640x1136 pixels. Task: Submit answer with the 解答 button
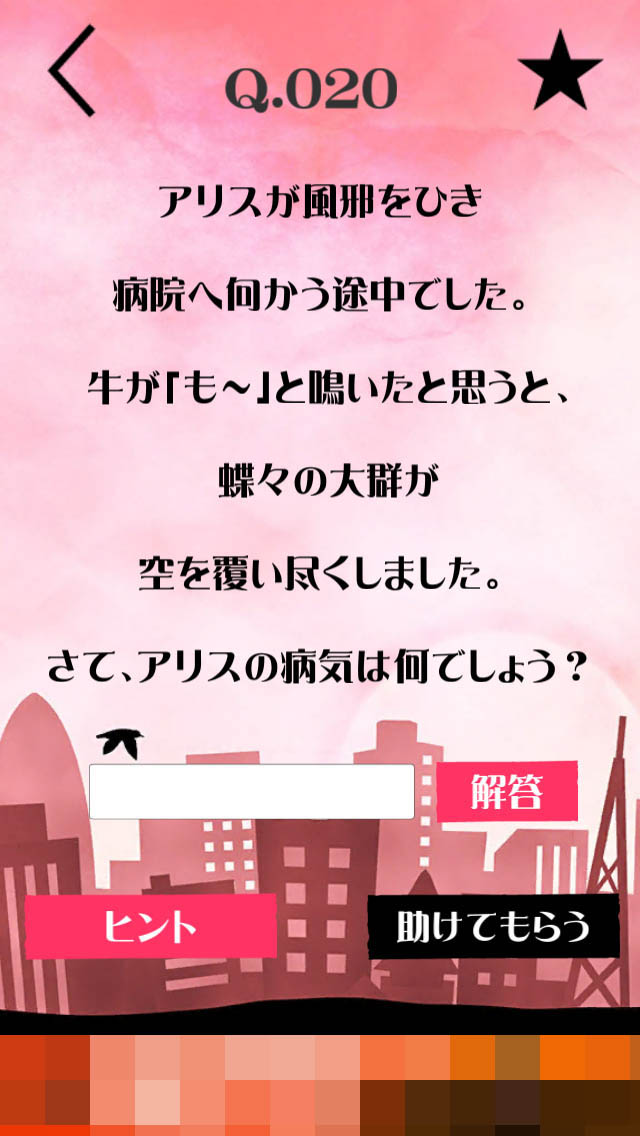pos(507,791)
